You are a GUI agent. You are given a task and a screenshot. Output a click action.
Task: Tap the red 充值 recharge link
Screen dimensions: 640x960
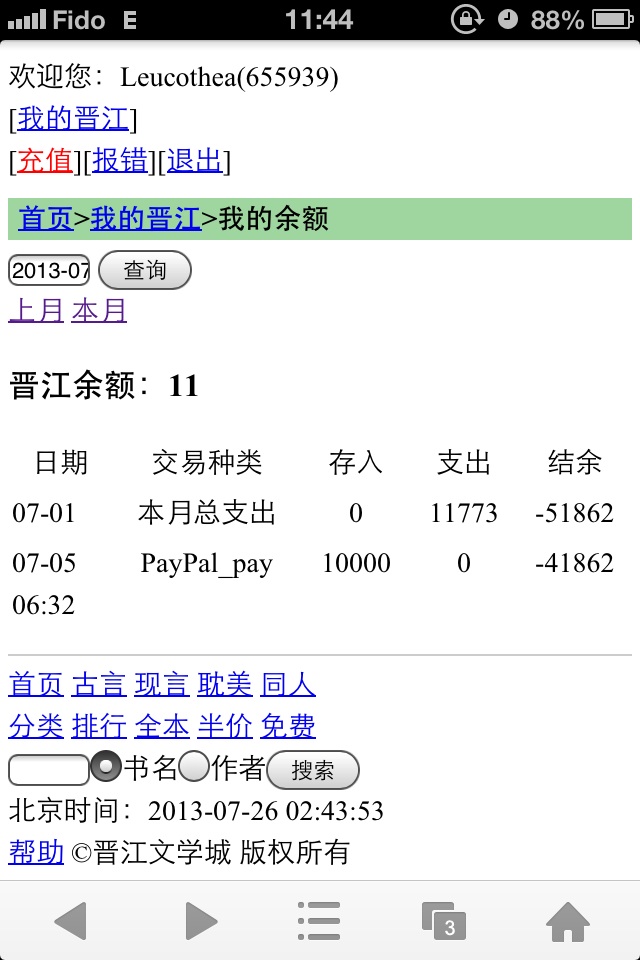tap(45, 161)
